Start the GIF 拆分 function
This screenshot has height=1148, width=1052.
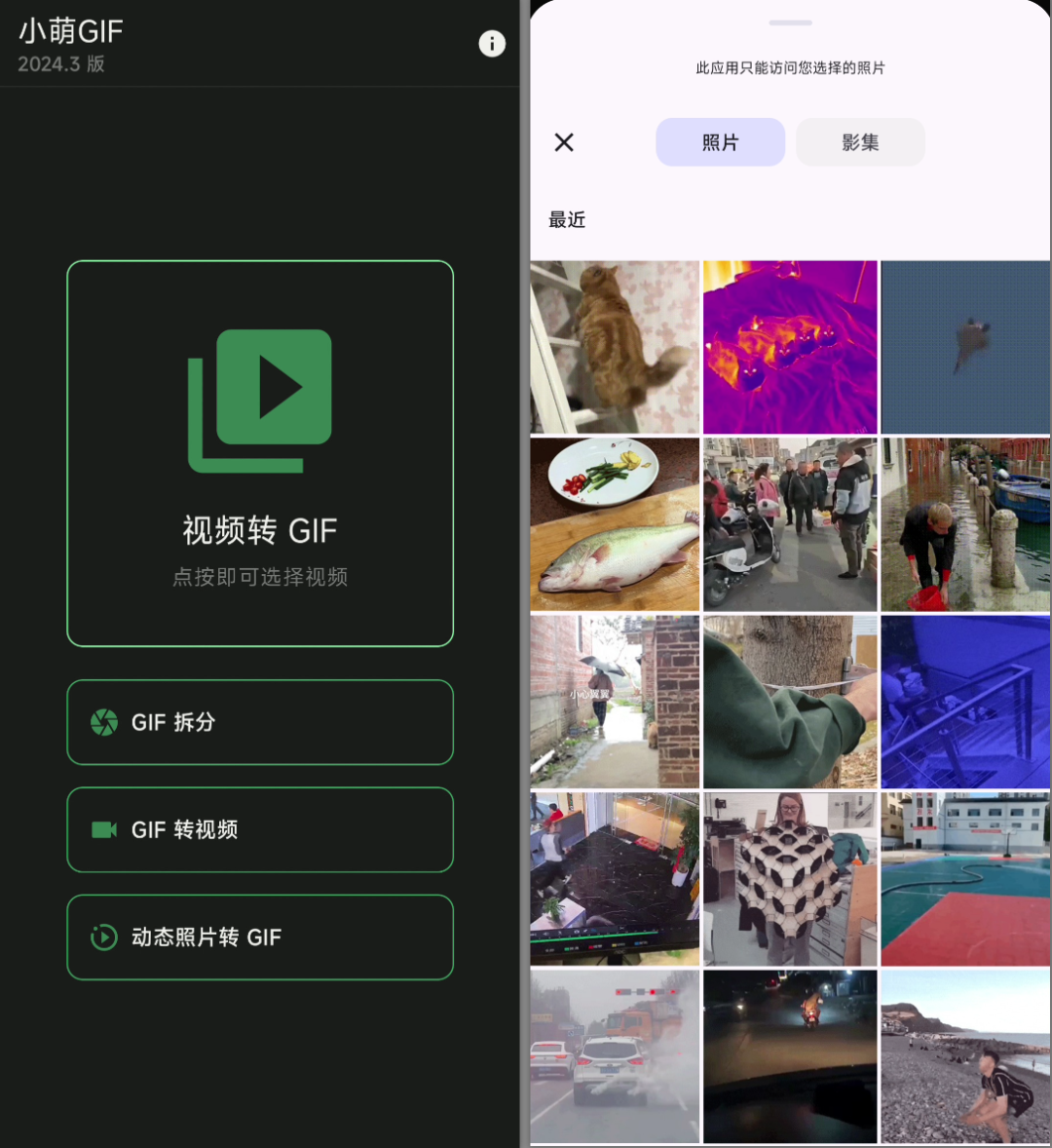click(x=260, y=722)
